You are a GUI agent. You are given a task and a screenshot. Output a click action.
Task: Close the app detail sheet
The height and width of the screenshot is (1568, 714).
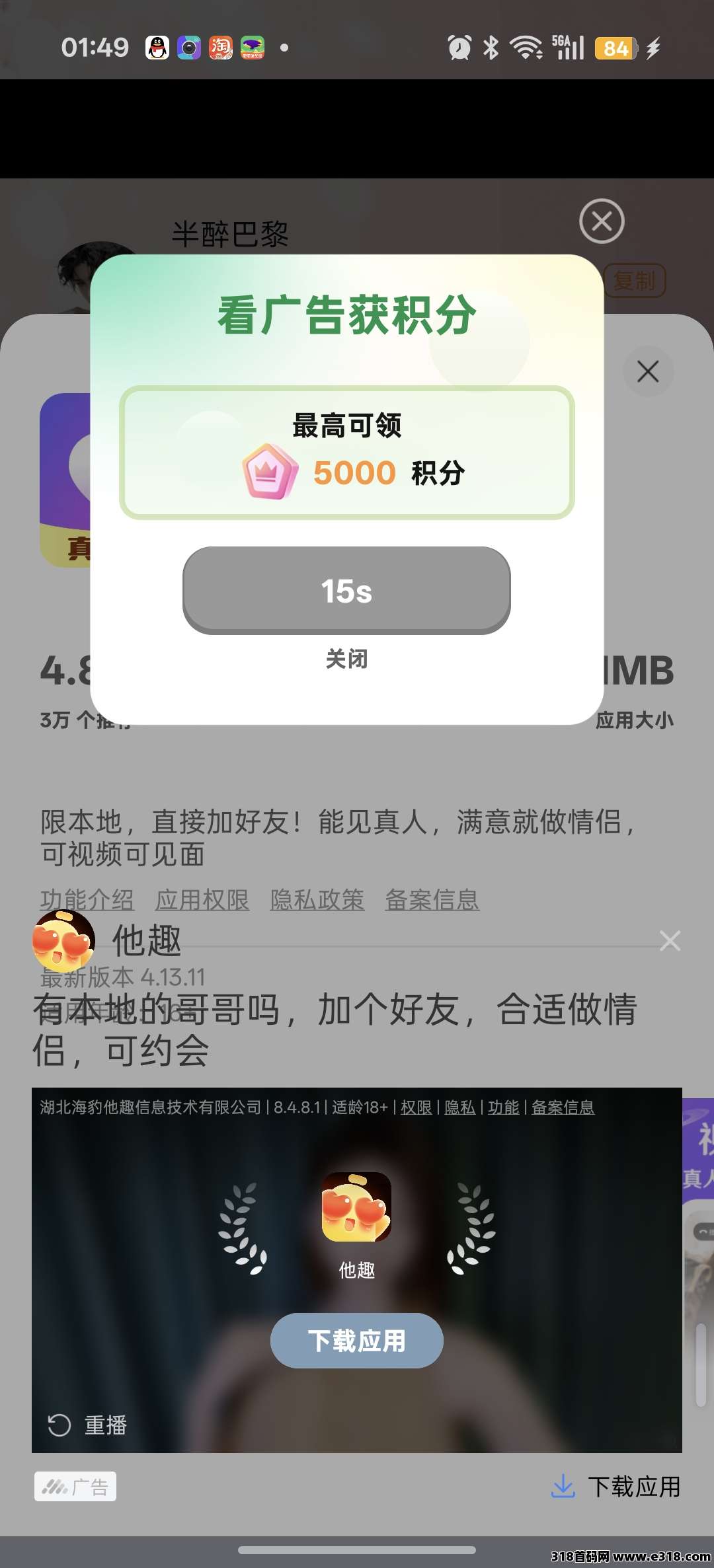point(648,372)
